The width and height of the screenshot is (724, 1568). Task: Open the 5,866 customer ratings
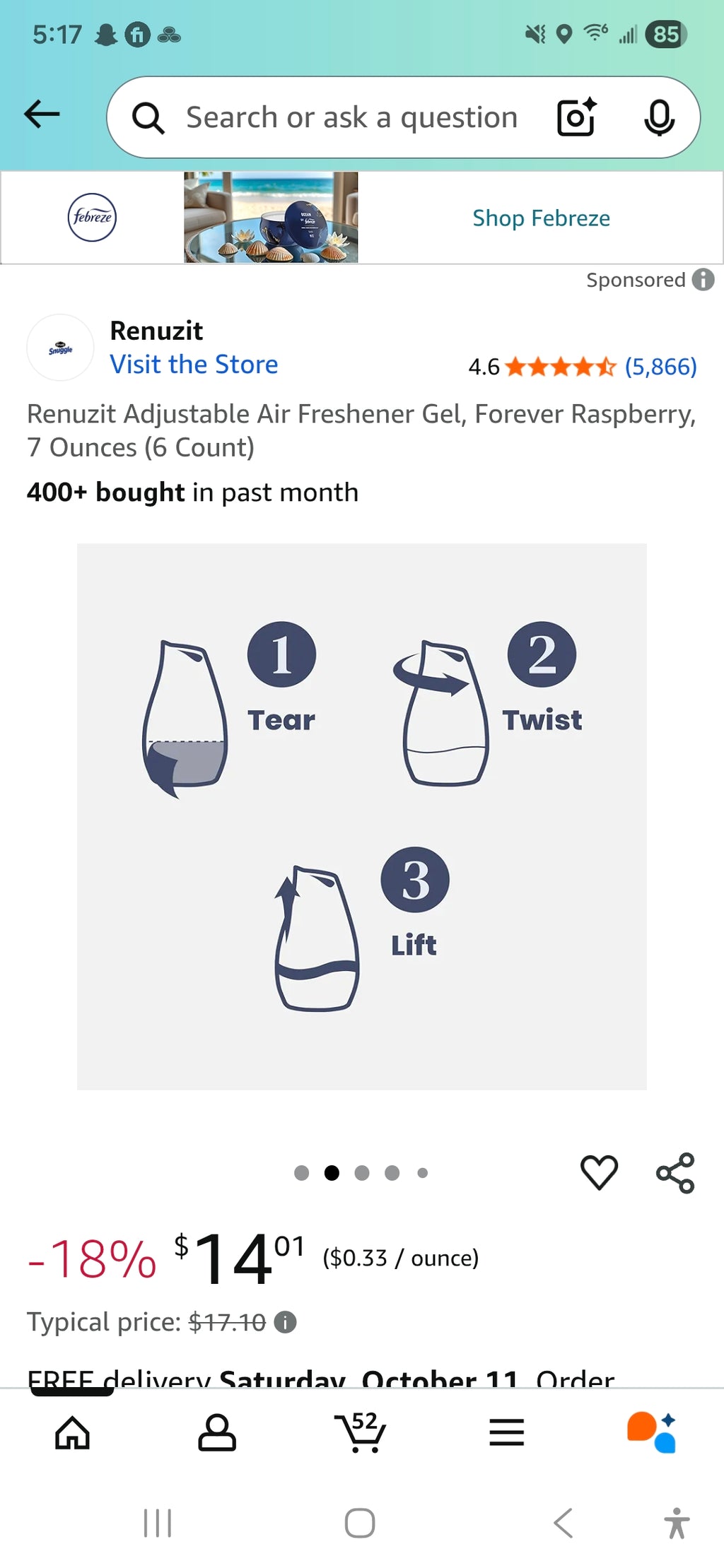click(660, 367)
